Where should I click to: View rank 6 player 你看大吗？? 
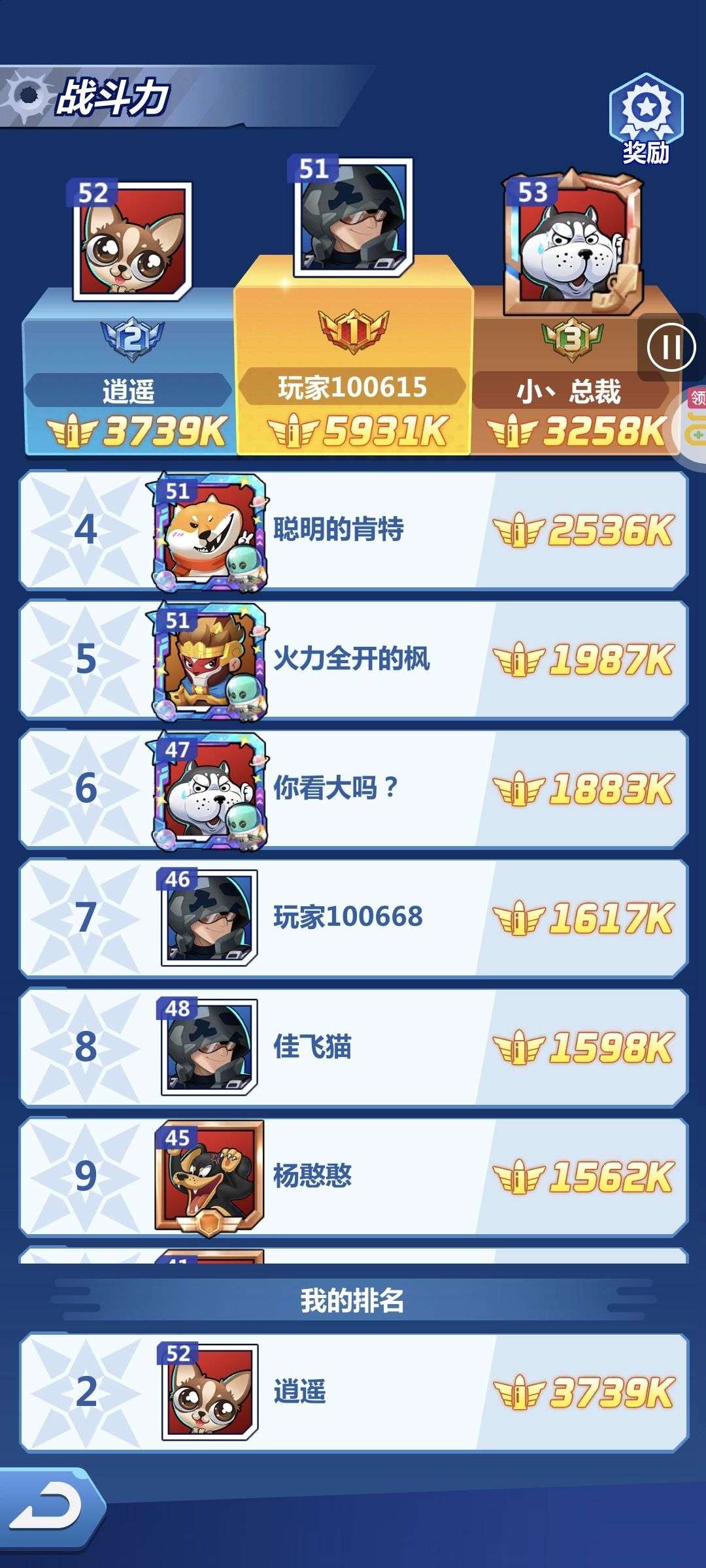click(x=353, y=789)
